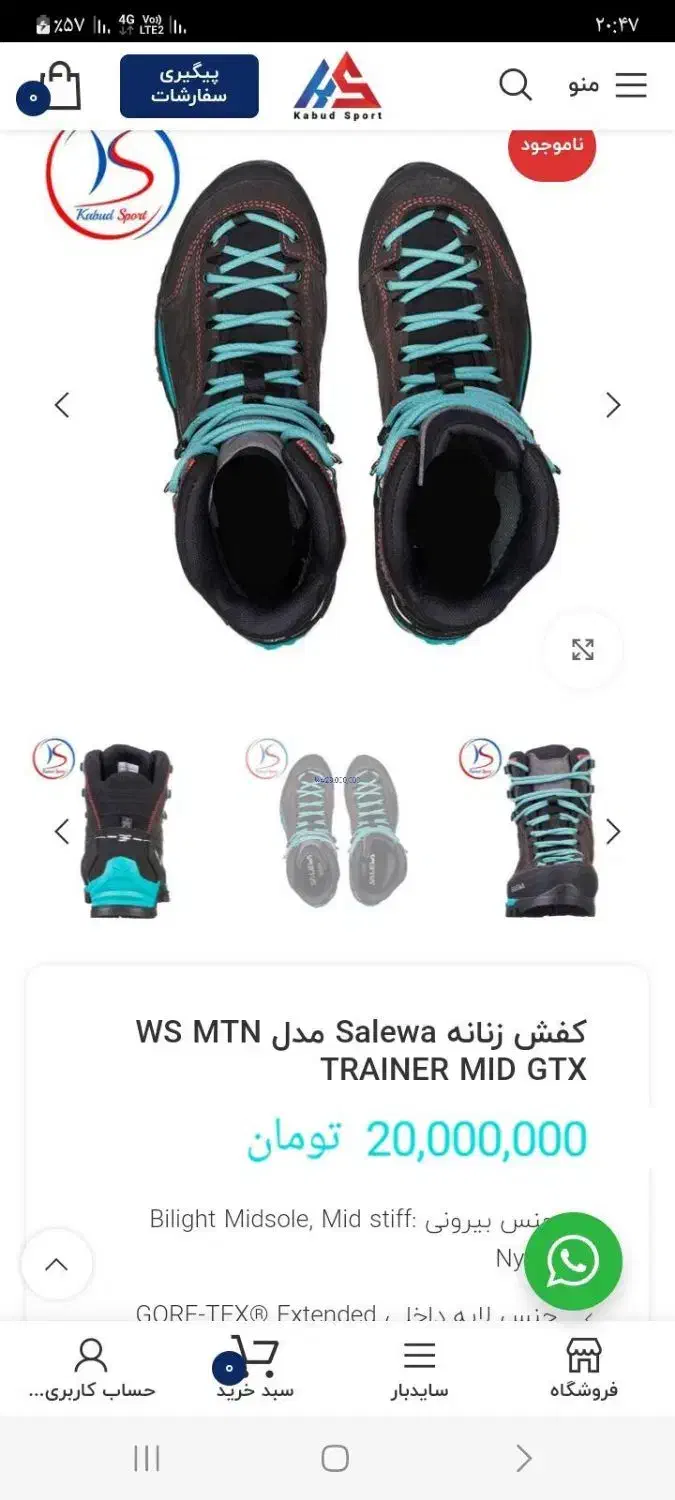Open the shopping bag in the header
Image resolution: width=675 pixels, height=1500 pixels.
pos(55,88)
